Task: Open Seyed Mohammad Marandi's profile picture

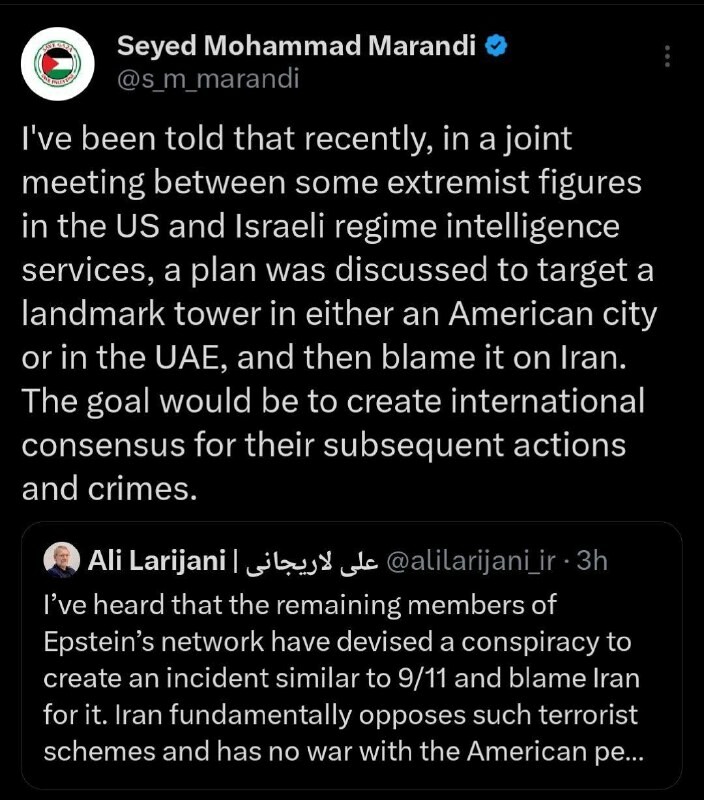Action: point(58,64)
